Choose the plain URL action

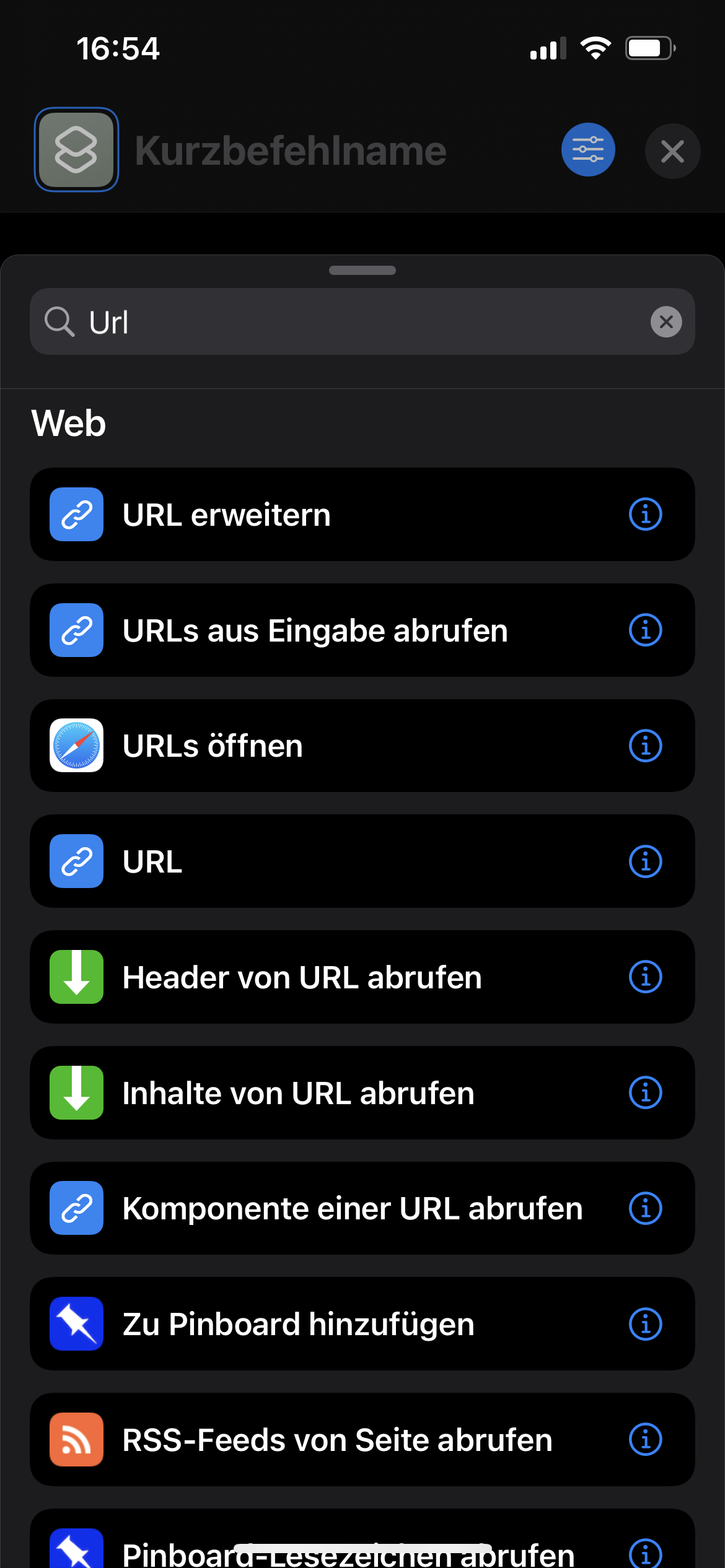click(322, 861)
